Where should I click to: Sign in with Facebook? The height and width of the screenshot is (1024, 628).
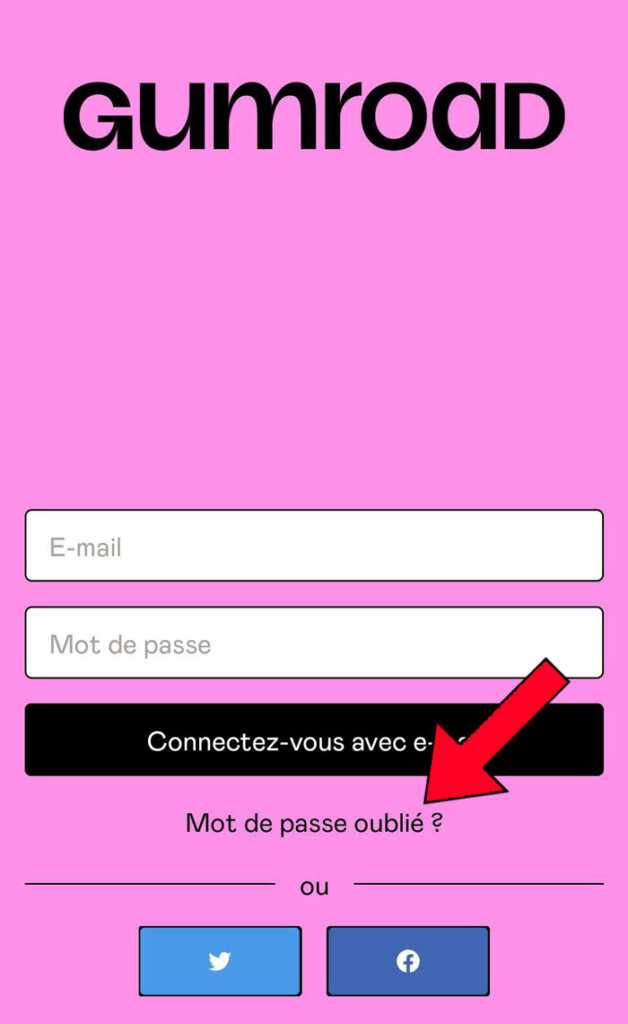coord(408,961)
